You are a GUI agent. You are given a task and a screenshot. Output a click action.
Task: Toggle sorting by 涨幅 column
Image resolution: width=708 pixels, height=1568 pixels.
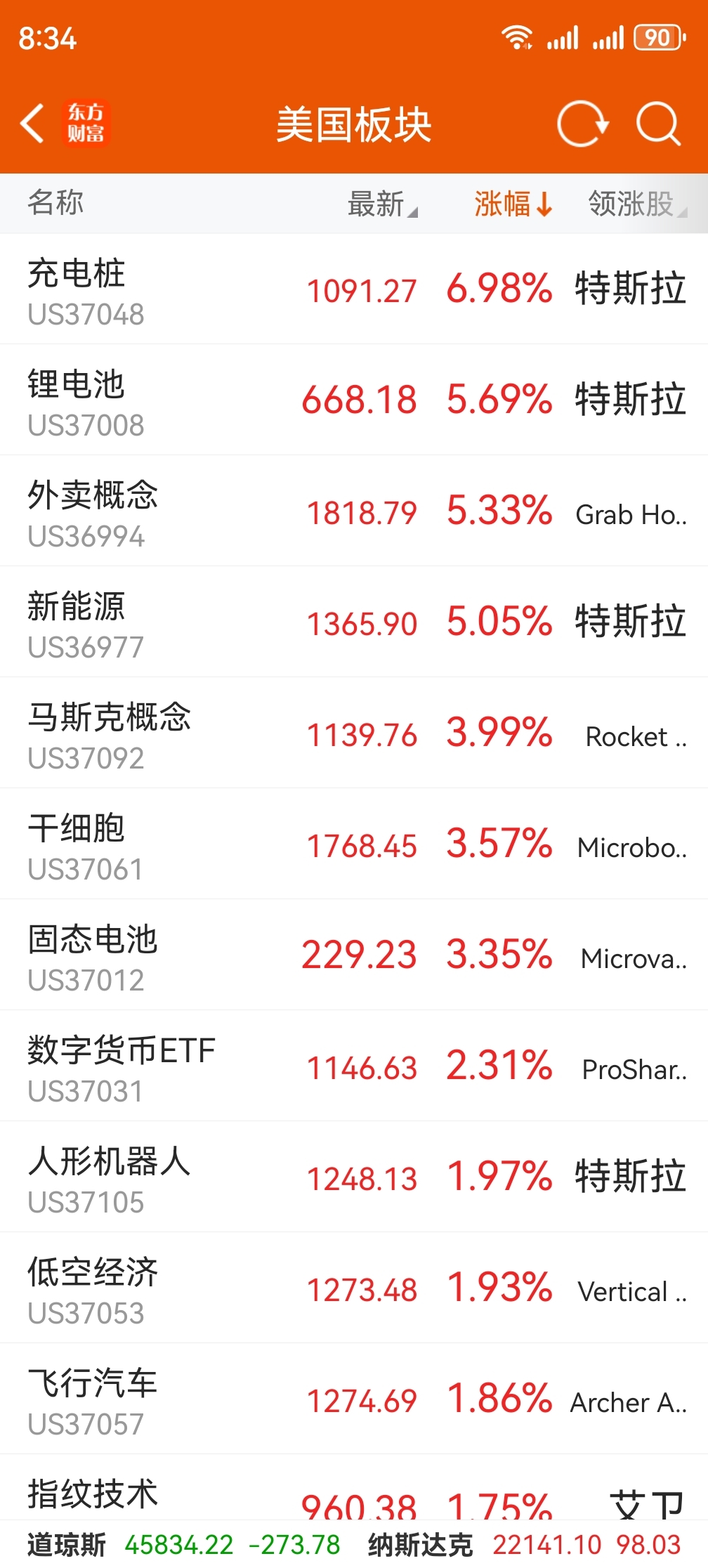(x=513, y=204)
